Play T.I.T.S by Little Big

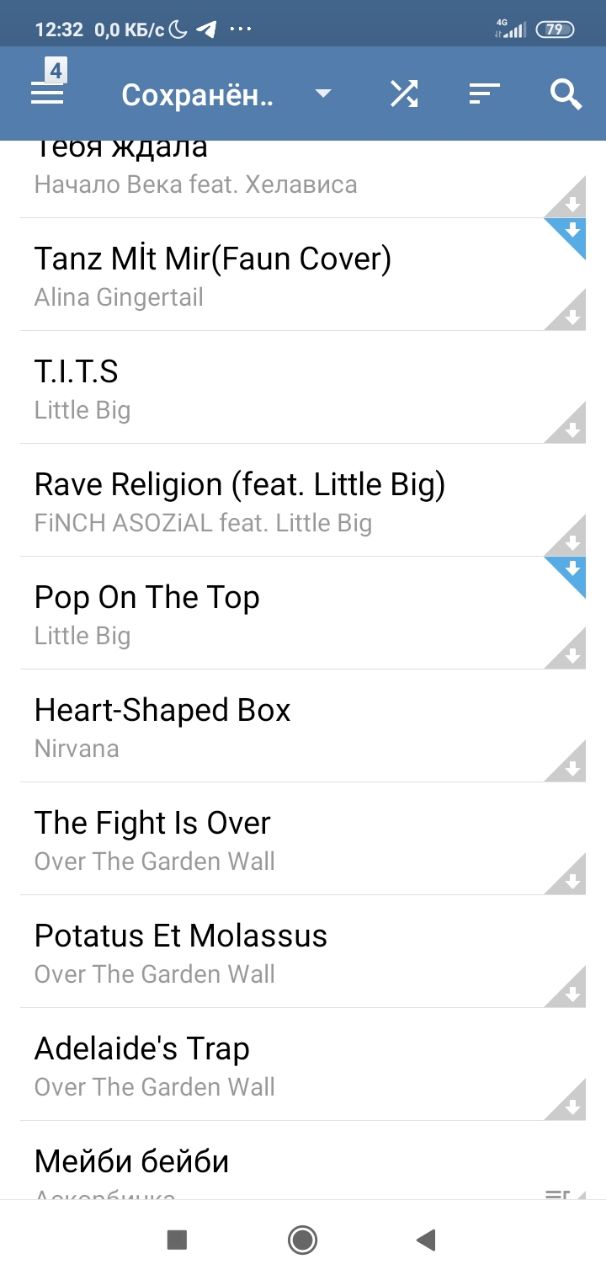303,387
